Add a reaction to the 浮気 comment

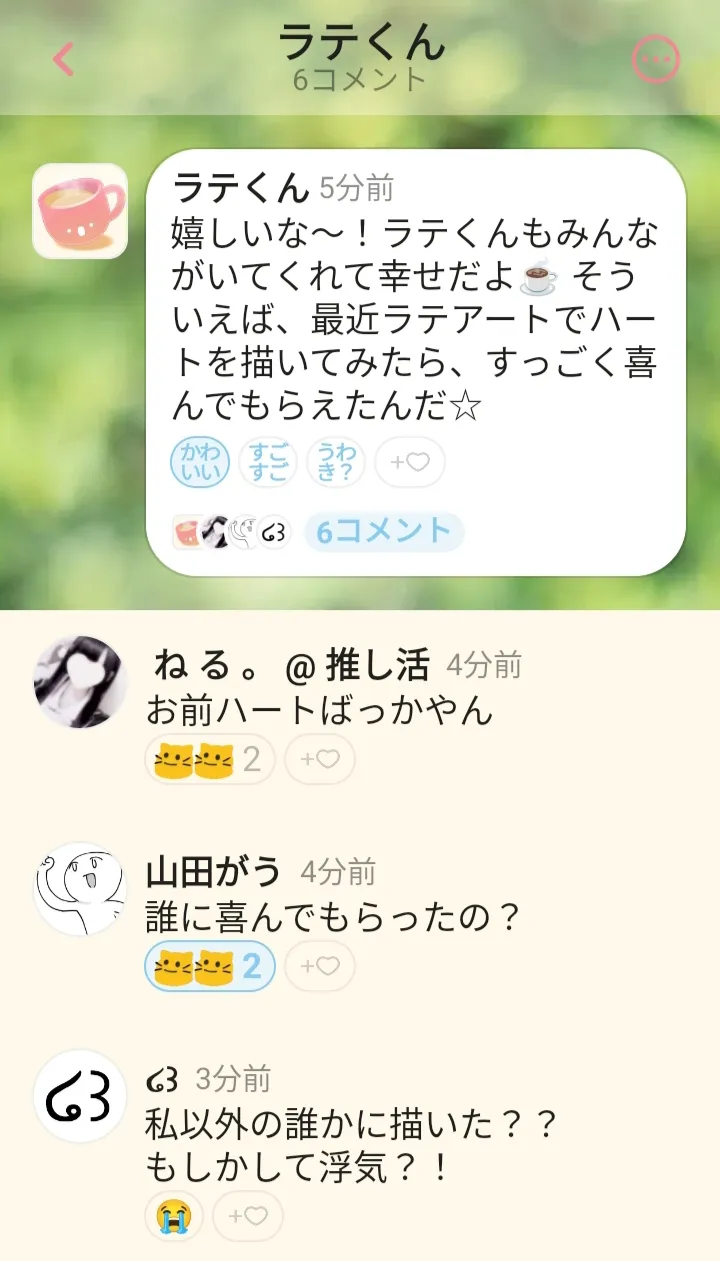click(x=248, y=1216)
